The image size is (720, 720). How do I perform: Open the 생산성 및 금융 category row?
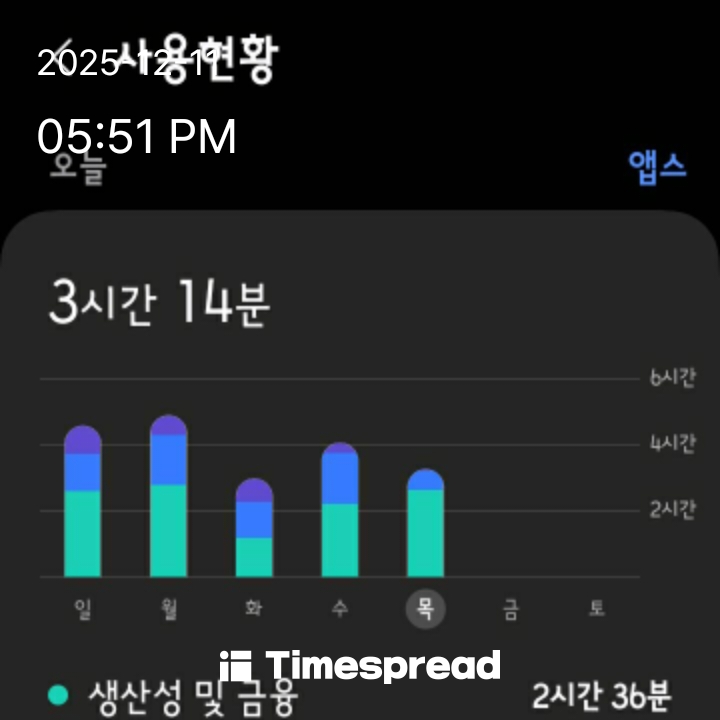[360, 694]
